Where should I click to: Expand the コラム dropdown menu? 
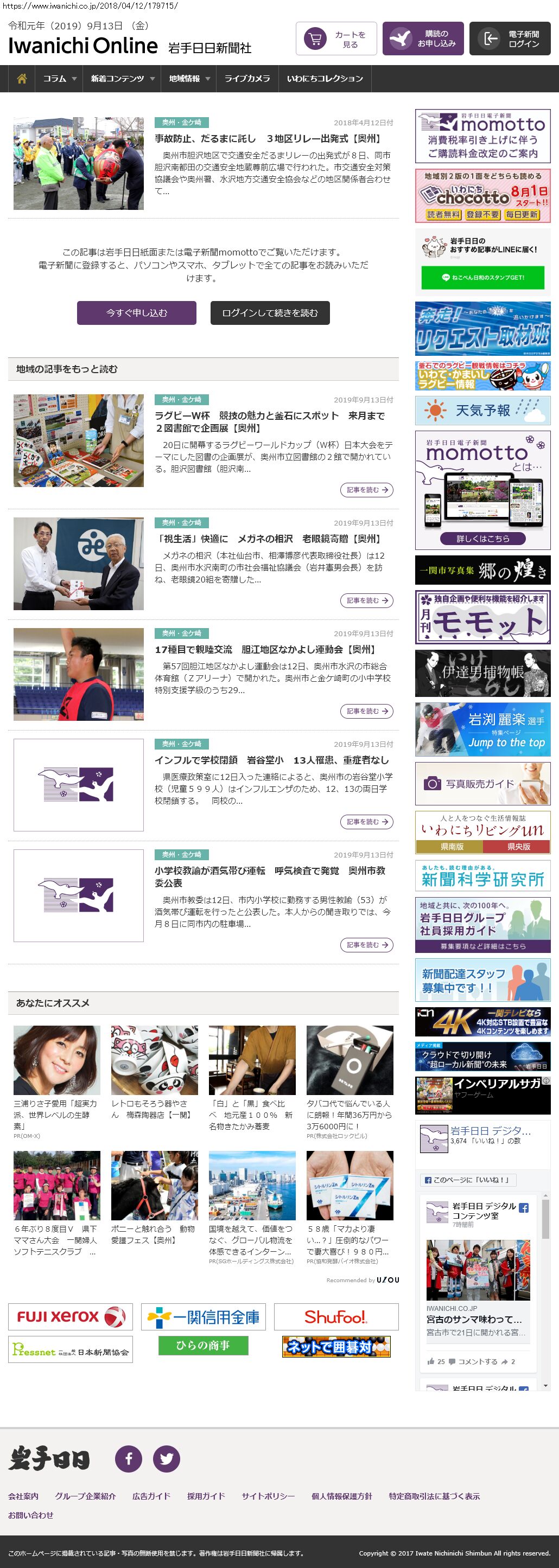pos(59,79)
